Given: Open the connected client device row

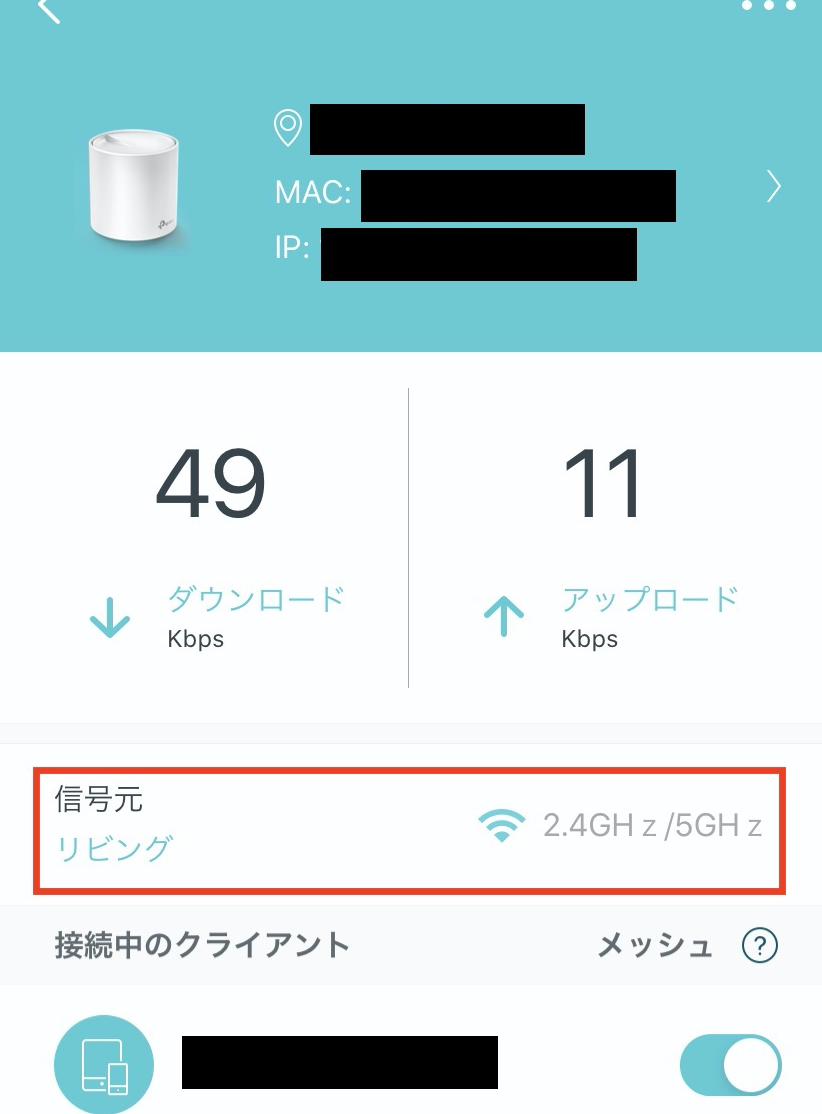Looking at the screenshot, I should [340, 1062].
